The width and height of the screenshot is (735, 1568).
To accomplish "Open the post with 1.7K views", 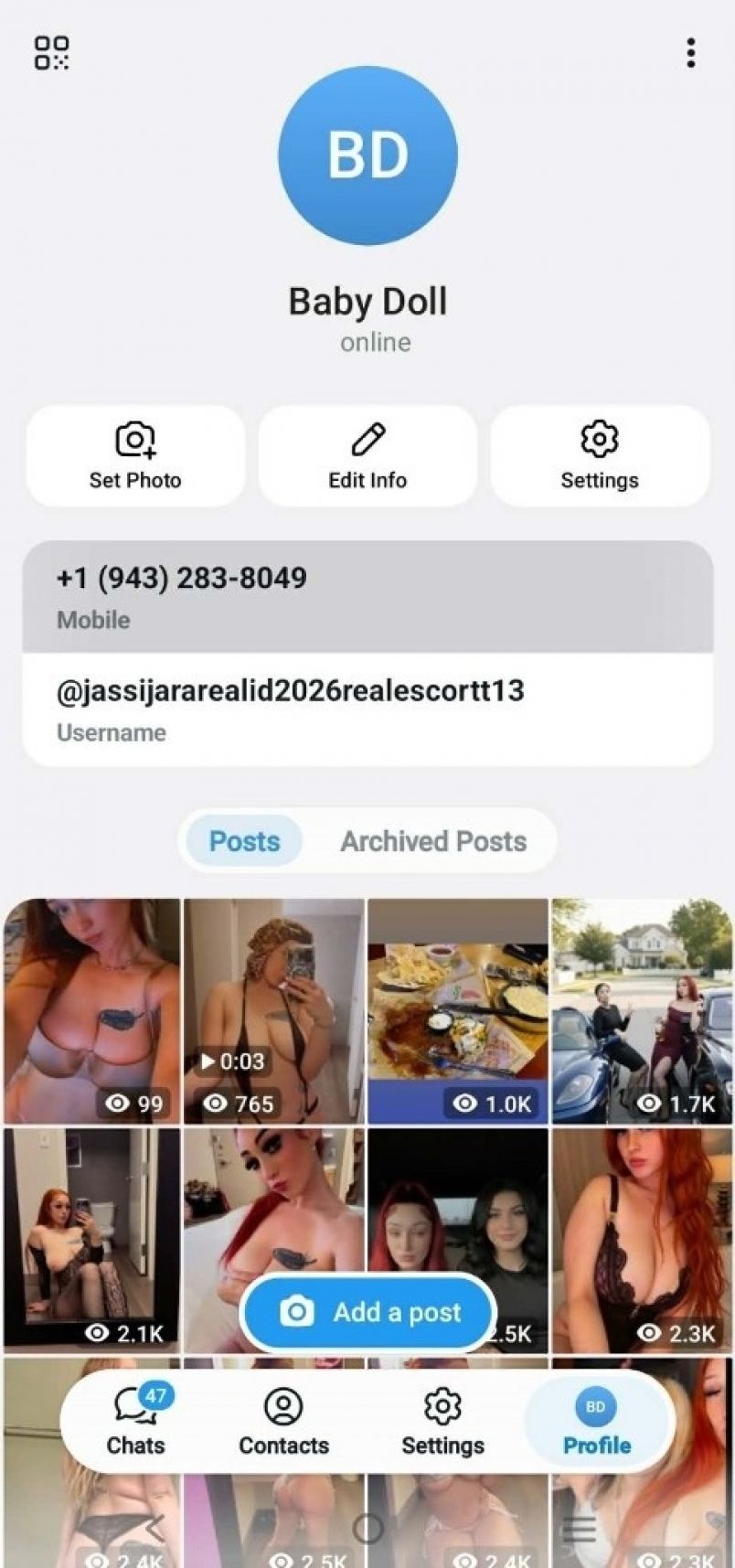I will [642, 1010].
